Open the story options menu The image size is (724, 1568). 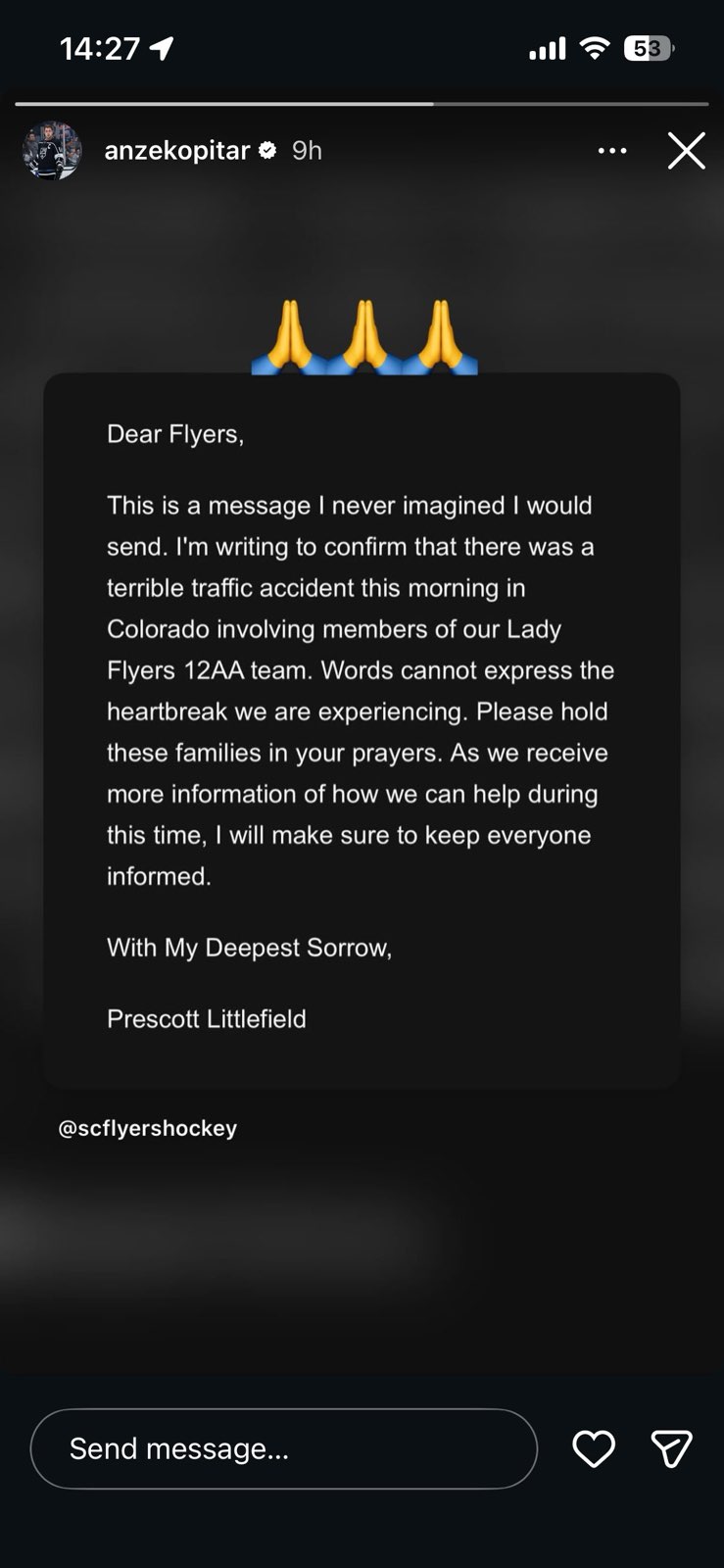click(x=612, y=151)
